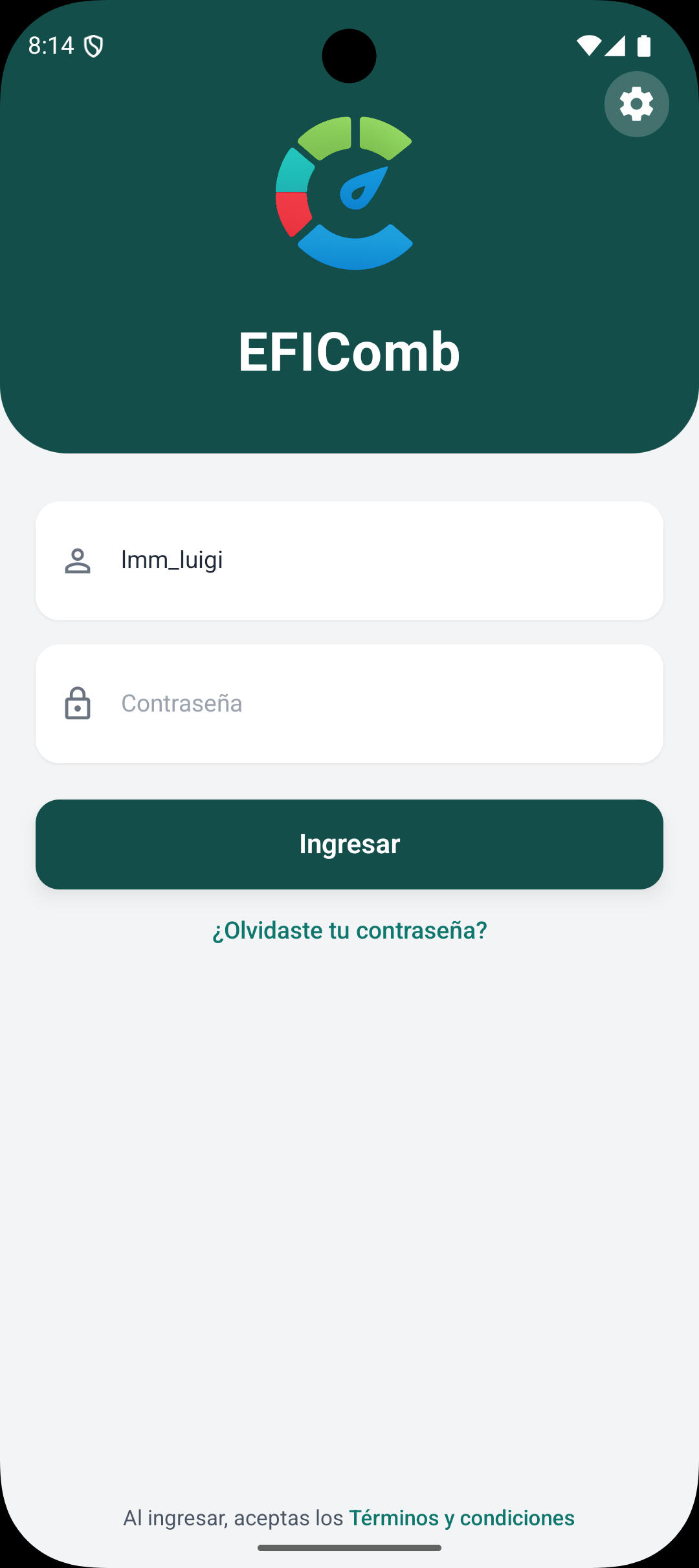The image size is (699, 1568).
Task: Tap the battery status icon
Action: 645,46
